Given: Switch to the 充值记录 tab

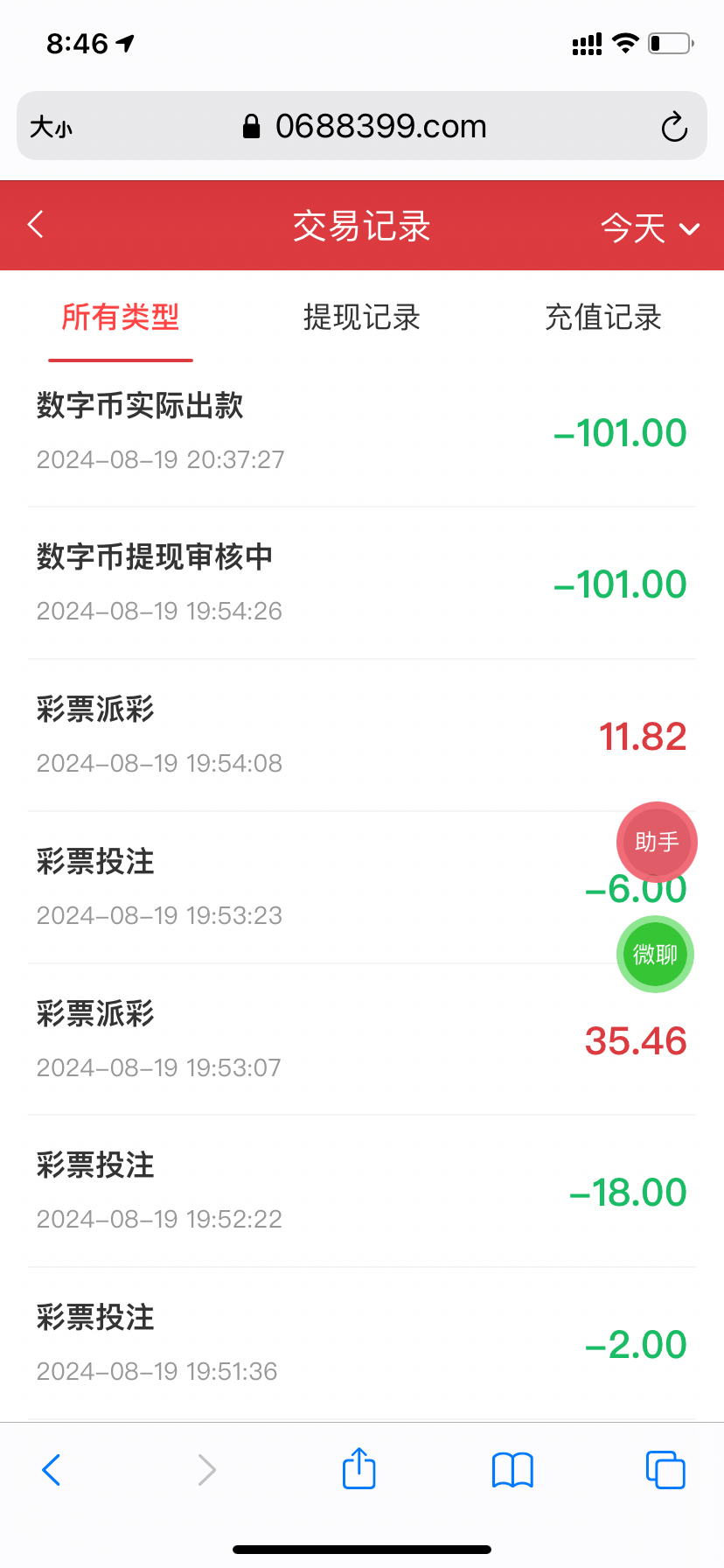Looking at the screenshot, I should (x=602, y=317).
